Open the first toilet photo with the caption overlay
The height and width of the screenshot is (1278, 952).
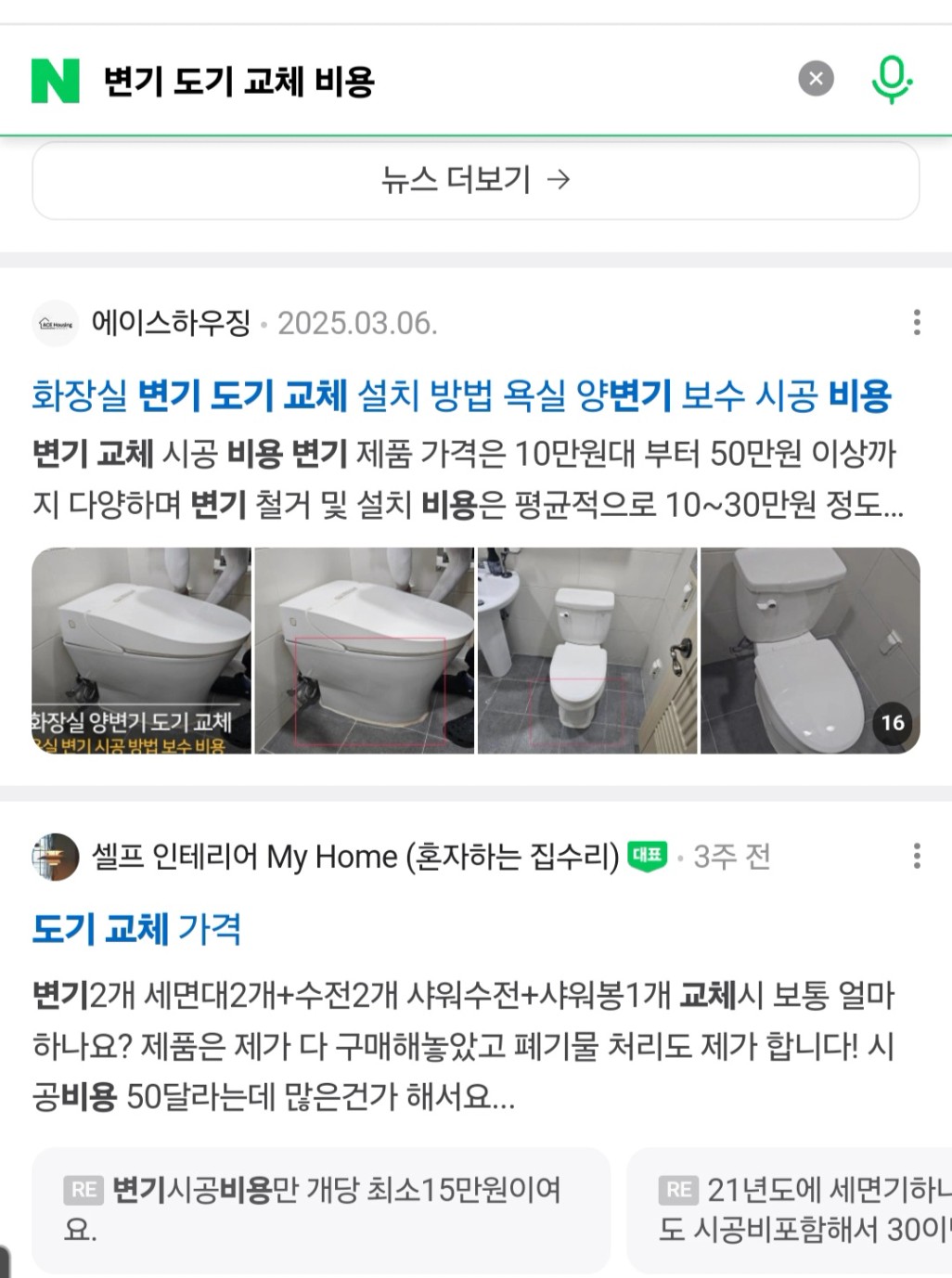pyautogui.click(x=141, y=650)
